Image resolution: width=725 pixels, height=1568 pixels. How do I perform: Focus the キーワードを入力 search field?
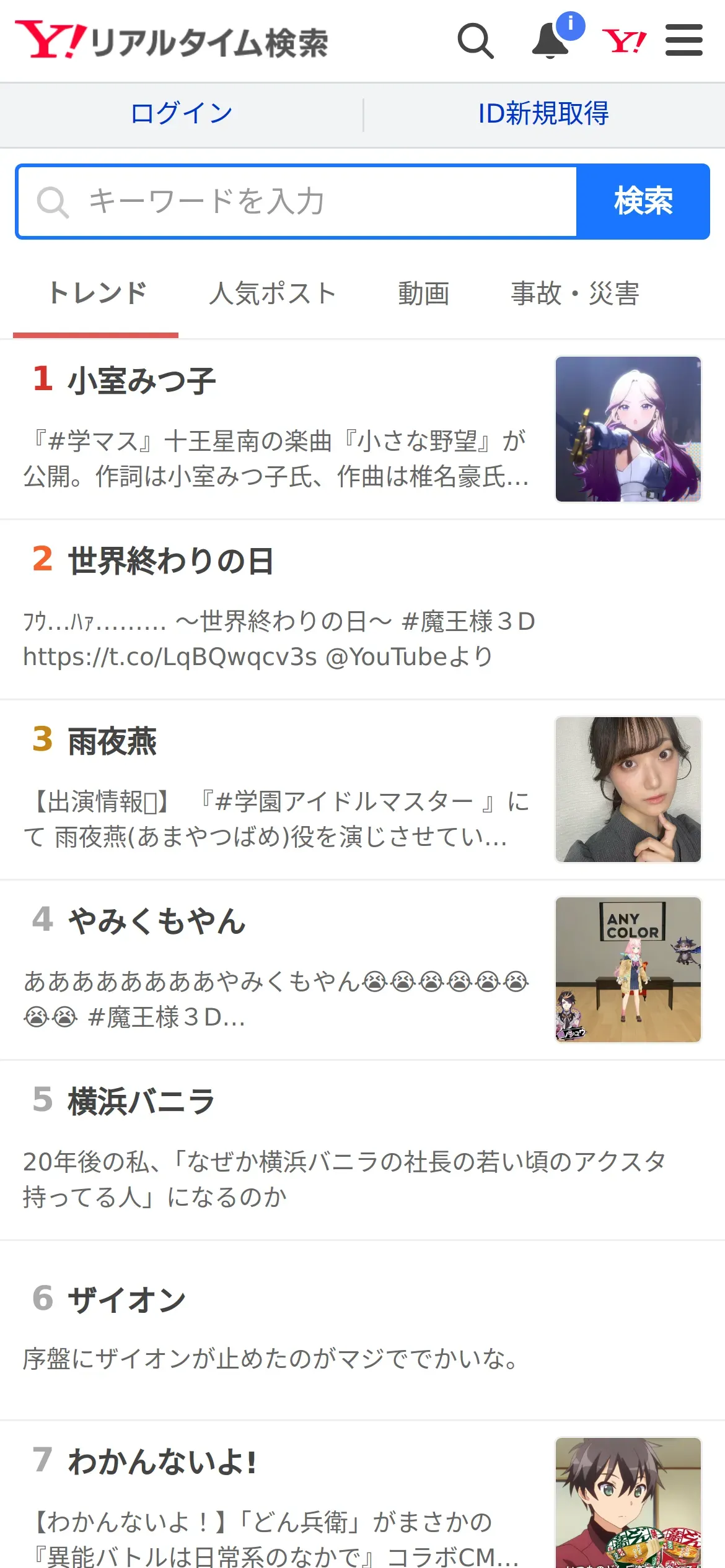(x=297, y=201)
